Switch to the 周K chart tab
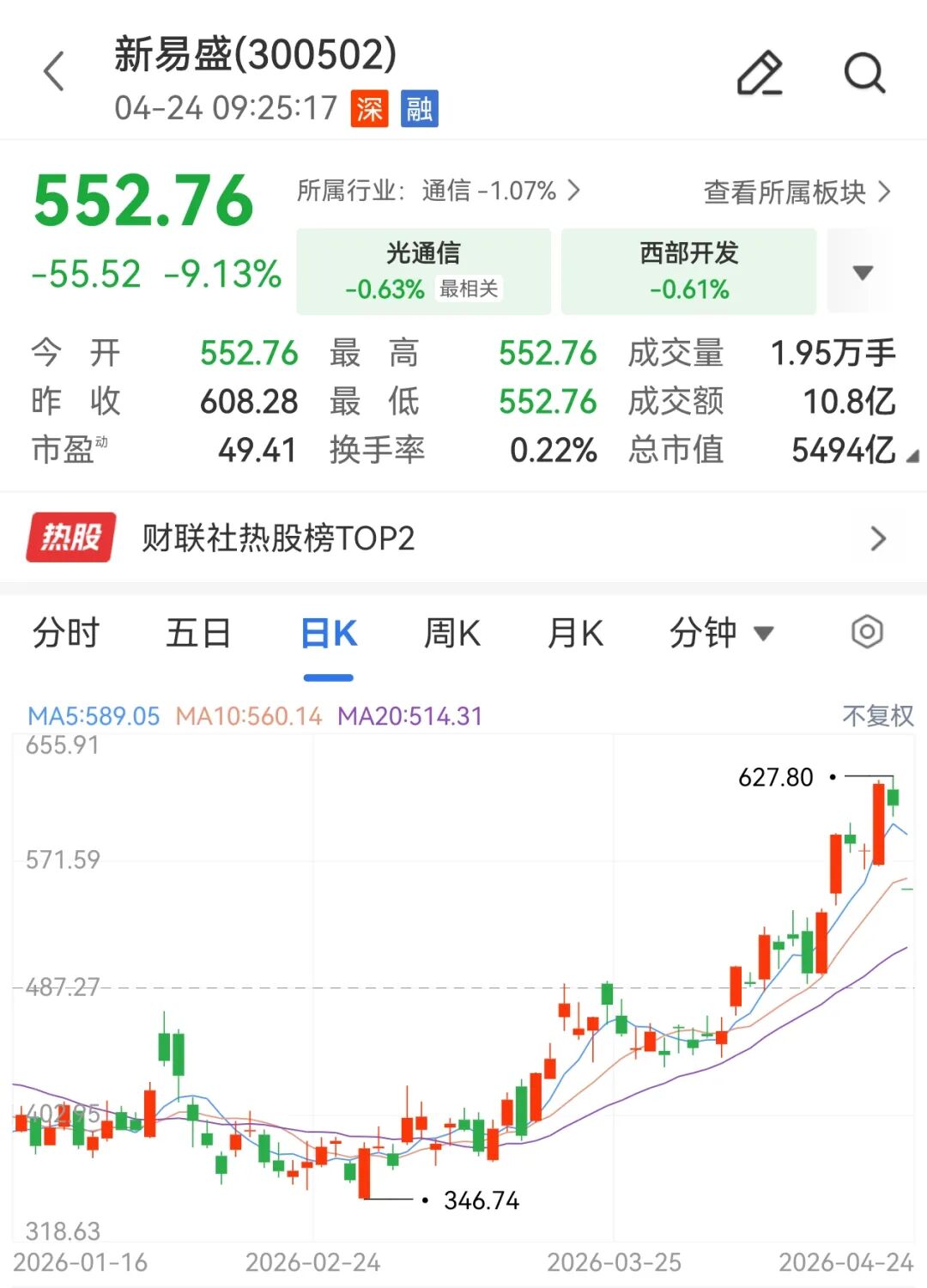This screenshot has width=927, height=1288. click(x=452, y=634)
